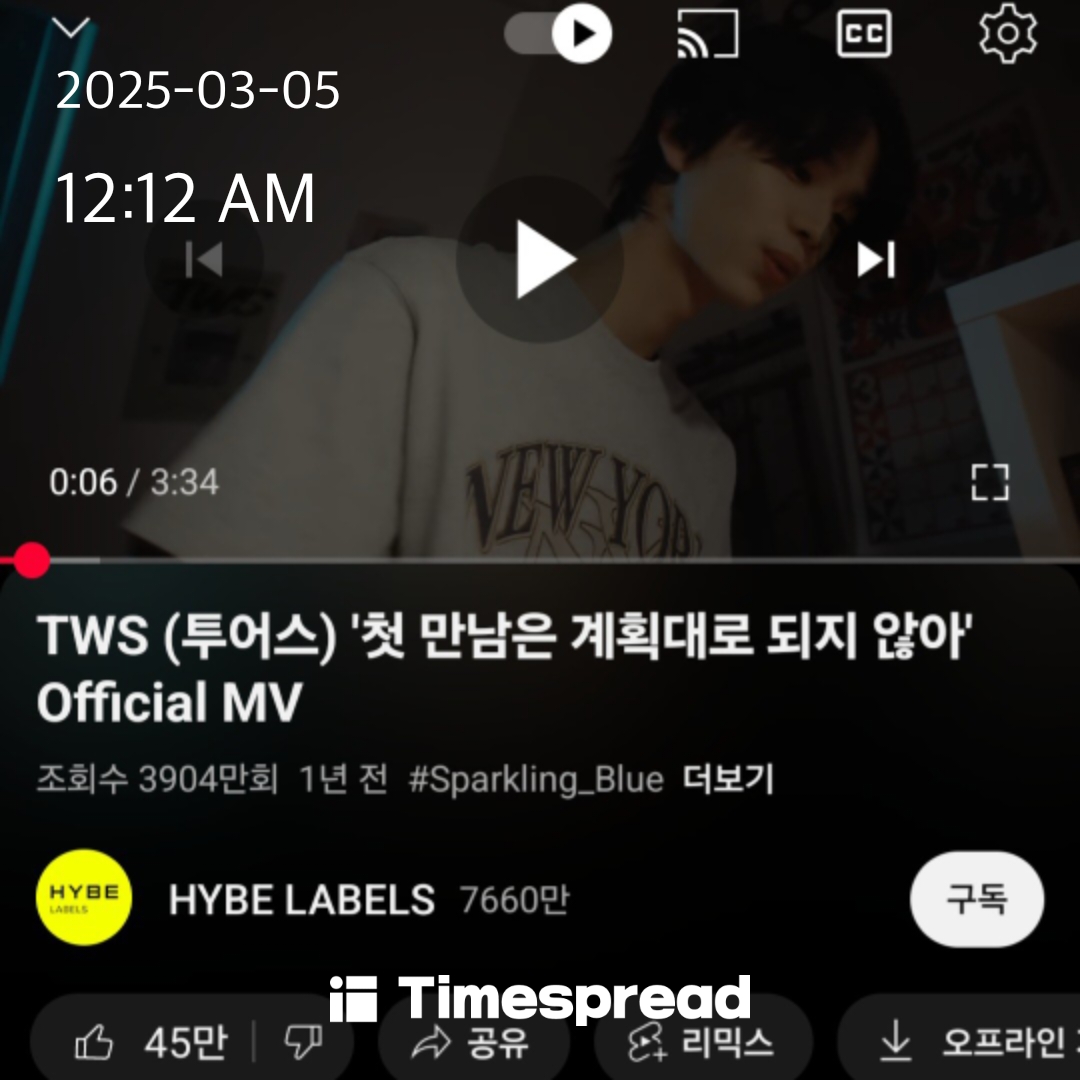The image size is (1080, 1080).
Task: Share the video via 공유
Action: click(470, 1044)
